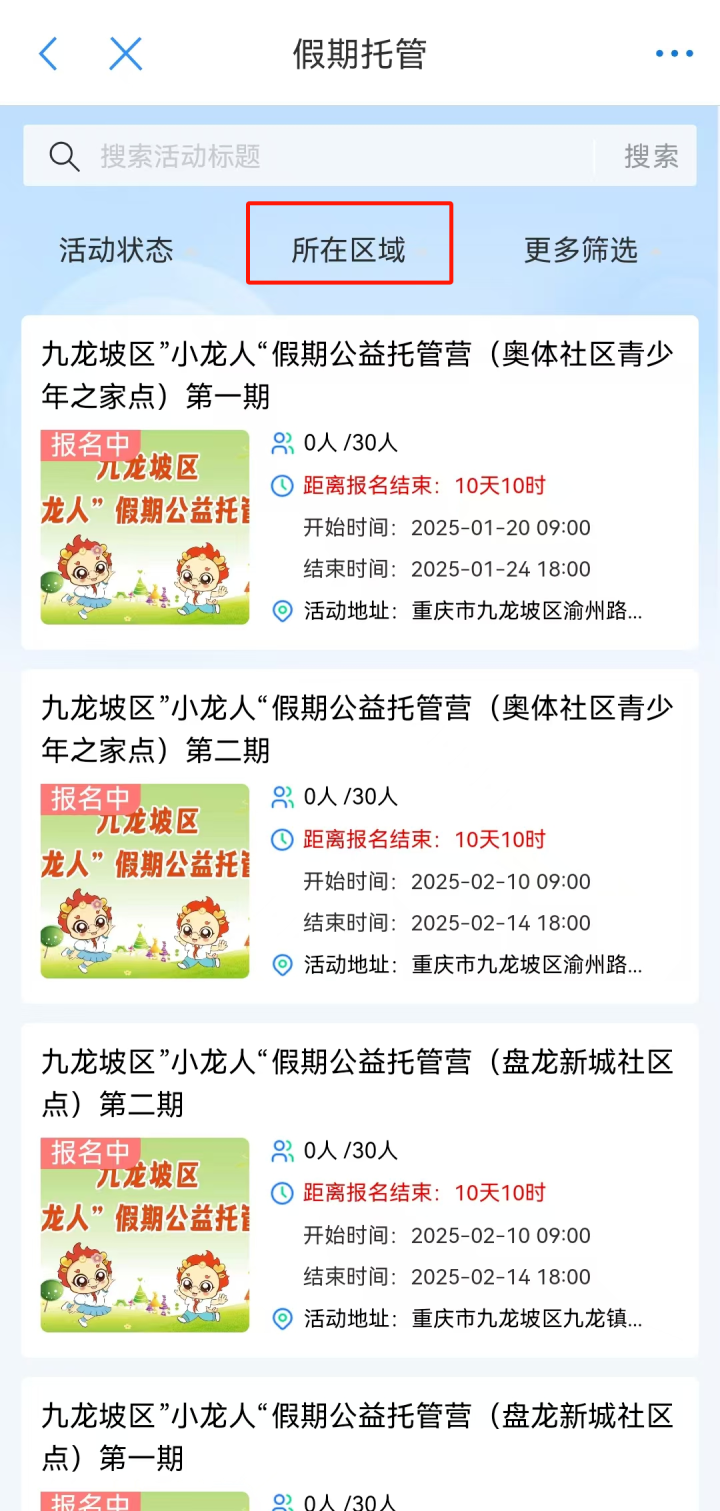The width and height of the screenshot is (720, 1511).
Task: Go back using the back arrow
Action: click(x=48, y=53)
